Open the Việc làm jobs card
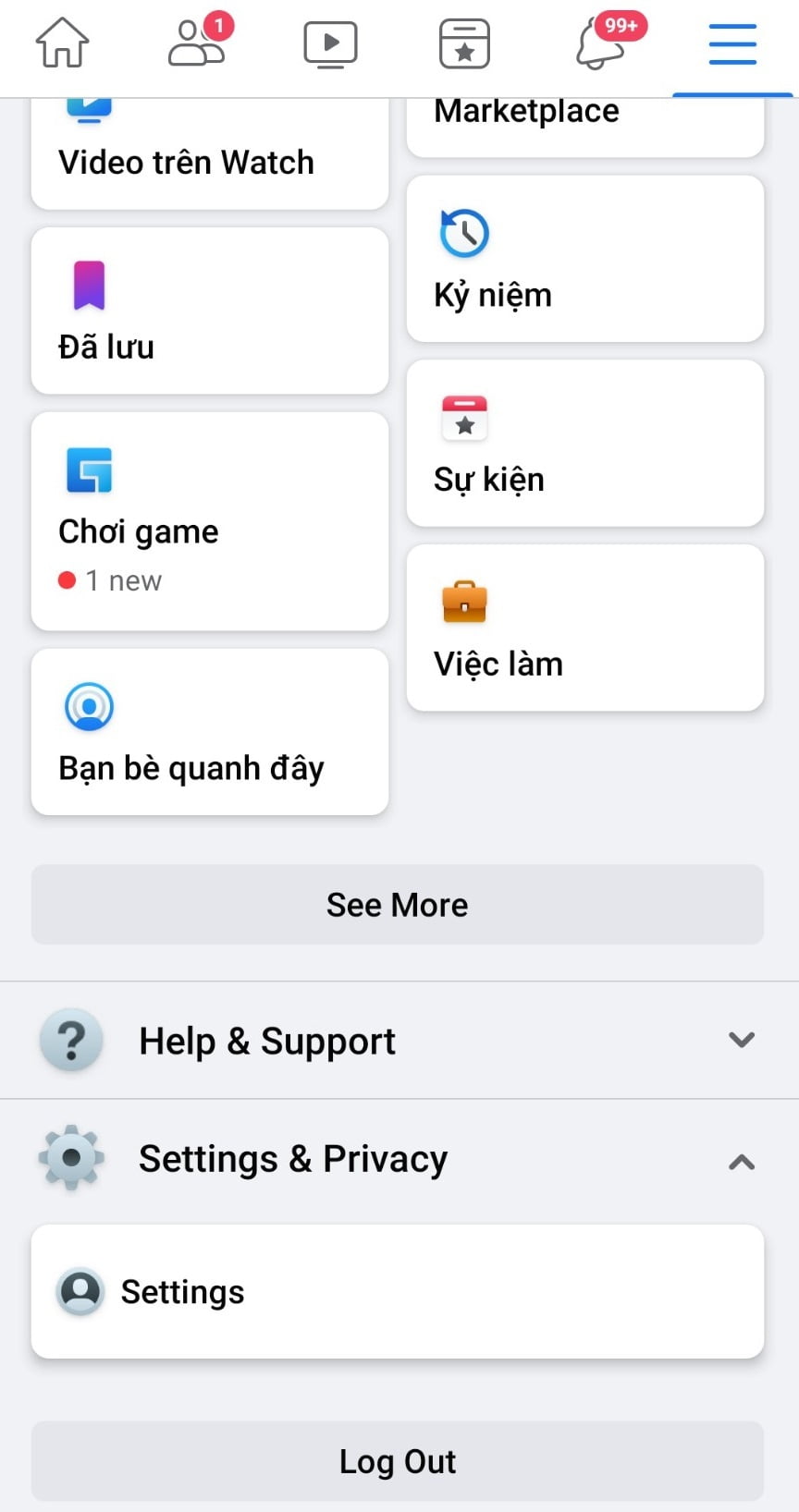799x1512 pixels. click(x=584, y=628)
